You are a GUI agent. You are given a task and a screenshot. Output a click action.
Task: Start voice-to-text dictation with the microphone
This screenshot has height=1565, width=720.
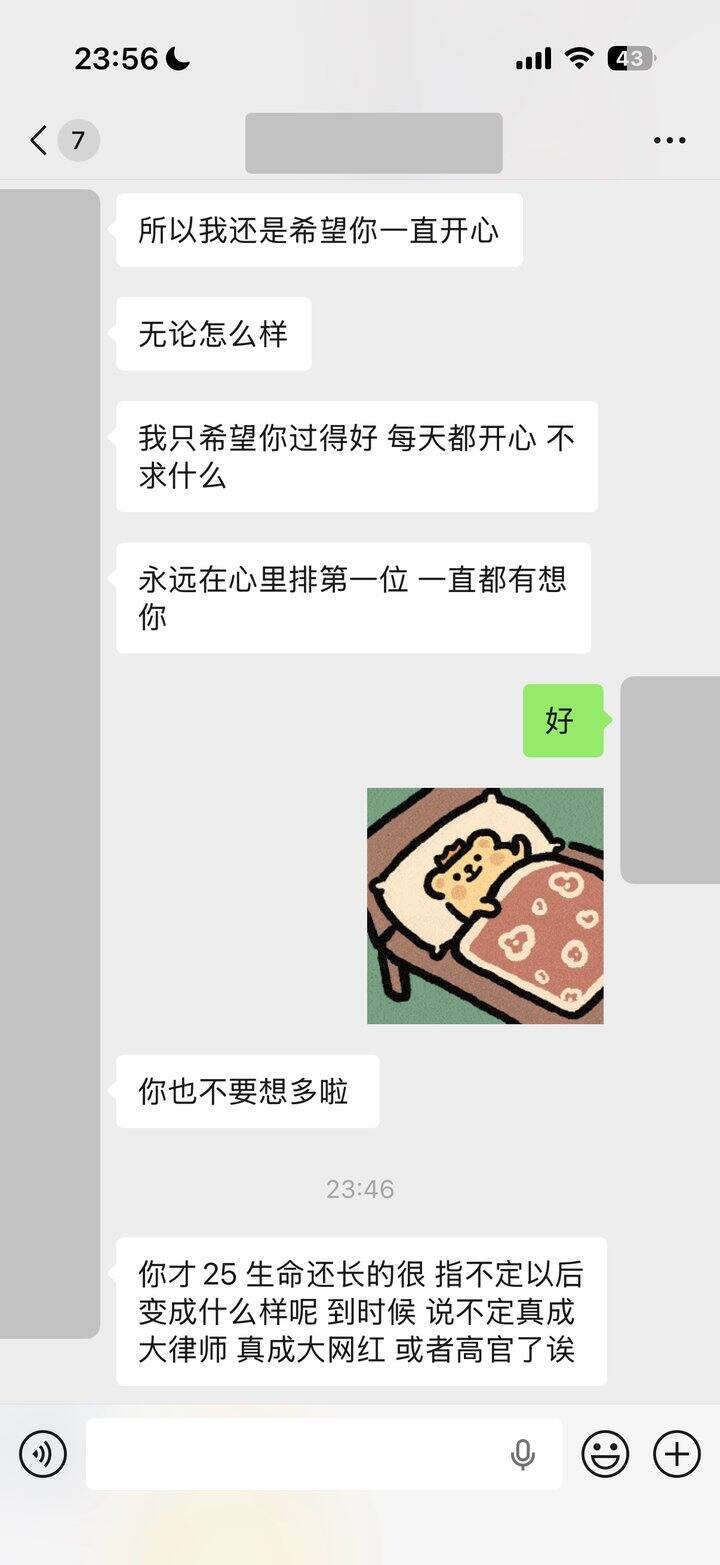pyautogui.click(x=522, y=1455)
